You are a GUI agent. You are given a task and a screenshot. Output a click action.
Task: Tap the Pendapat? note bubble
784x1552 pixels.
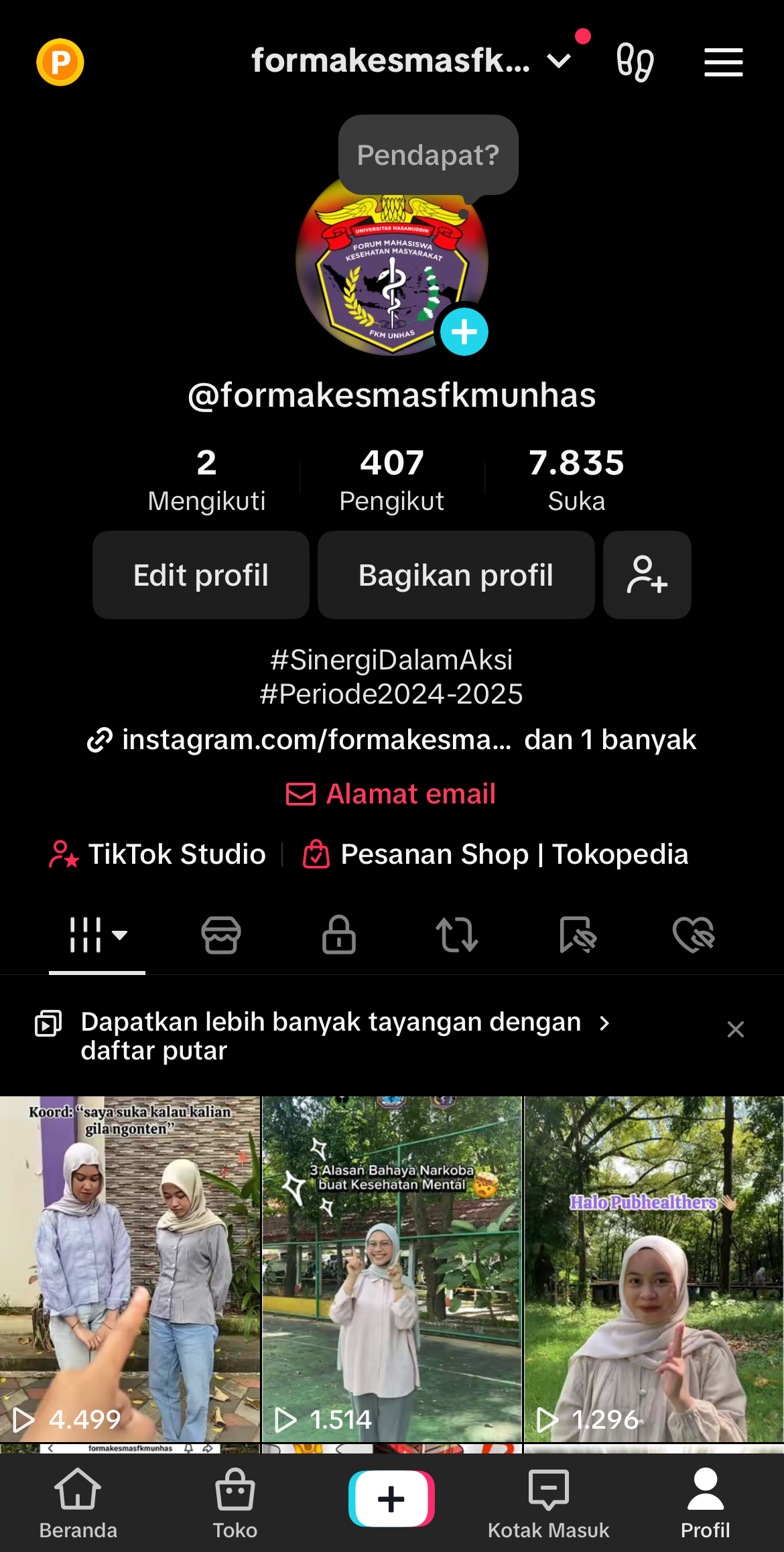pyautogui.click(x=428, y=155)
